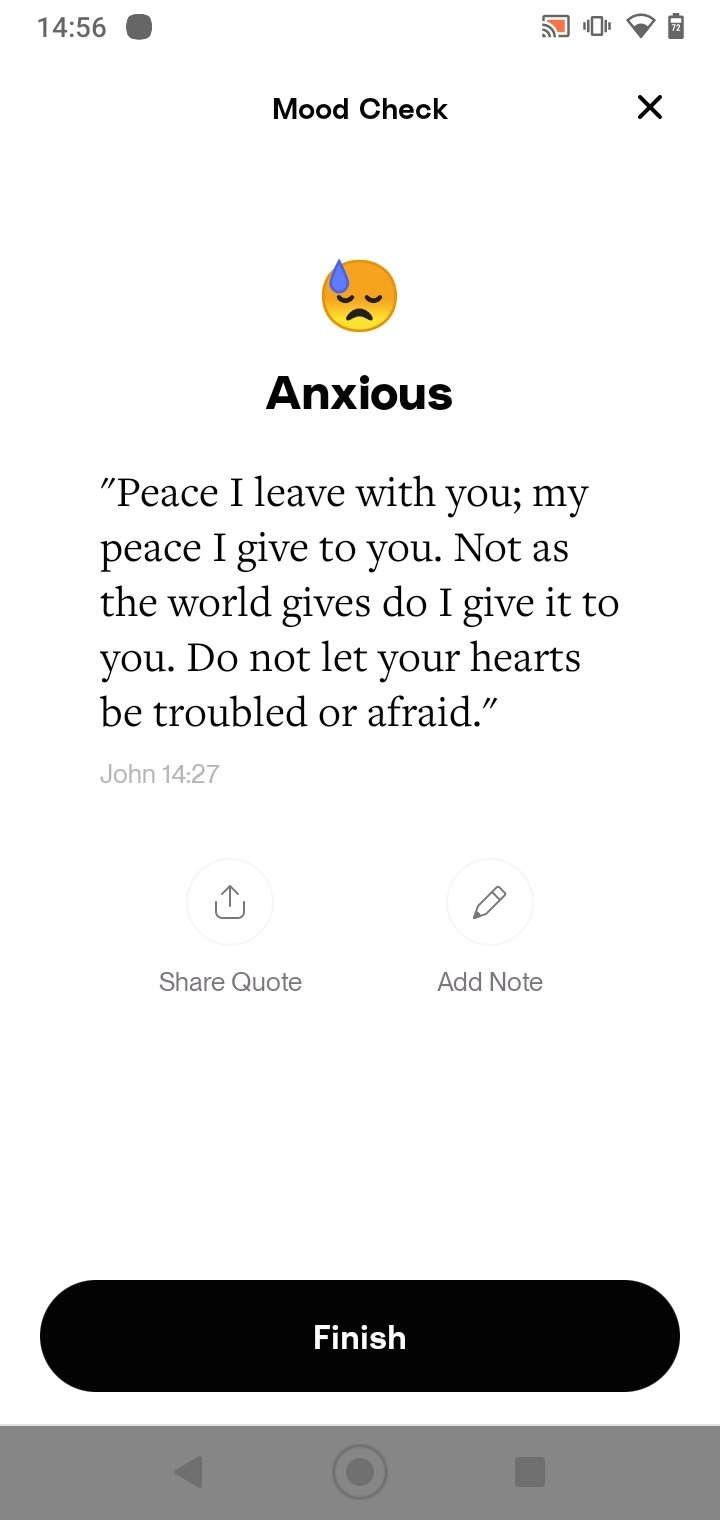Viewport: 720px width, 1520px height.
Task: Open recent apps
Action: pyautogui.click(x=529, y=1471)
